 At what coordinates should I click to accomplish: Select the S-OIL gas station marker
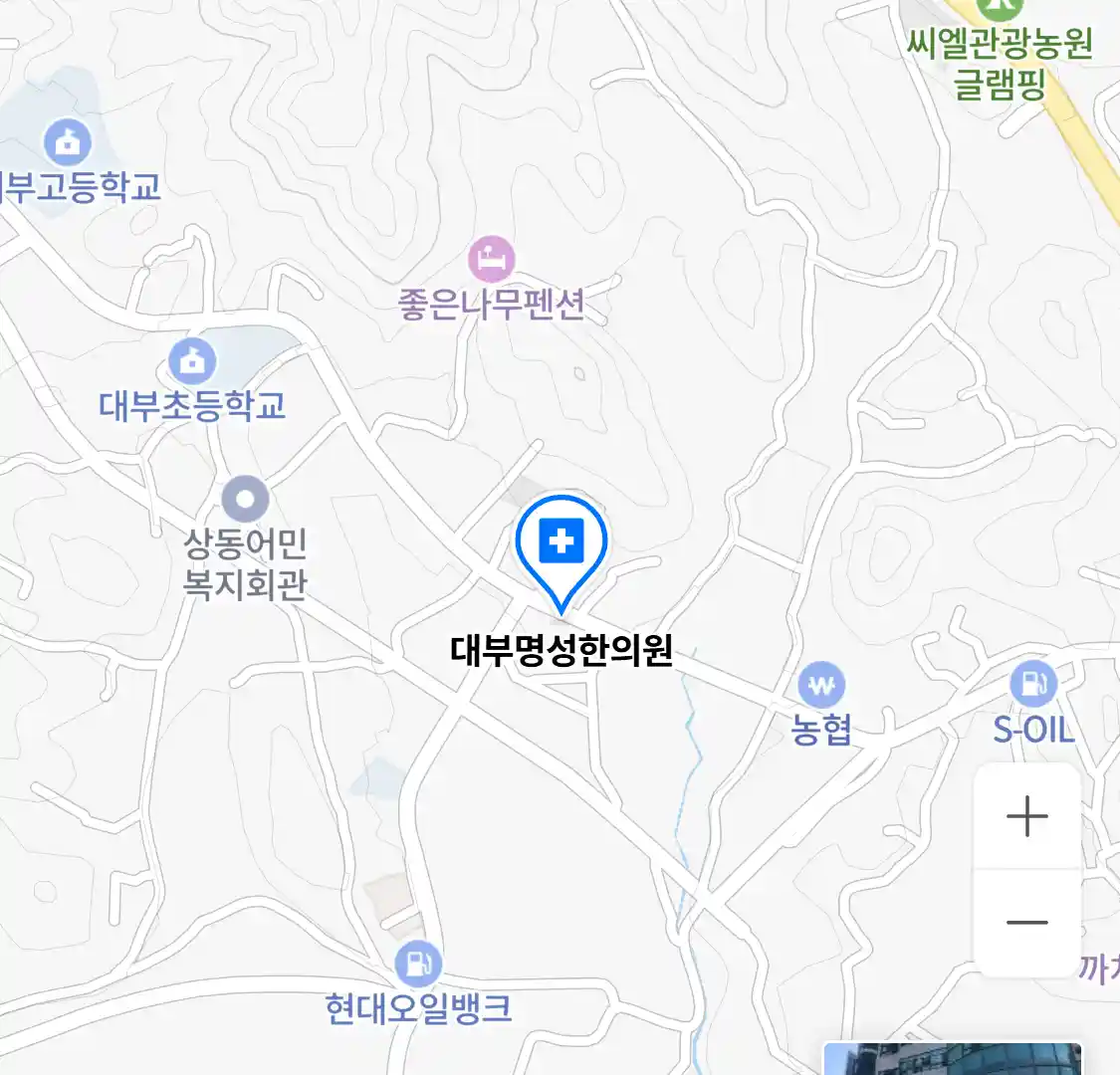(1033, 684)
